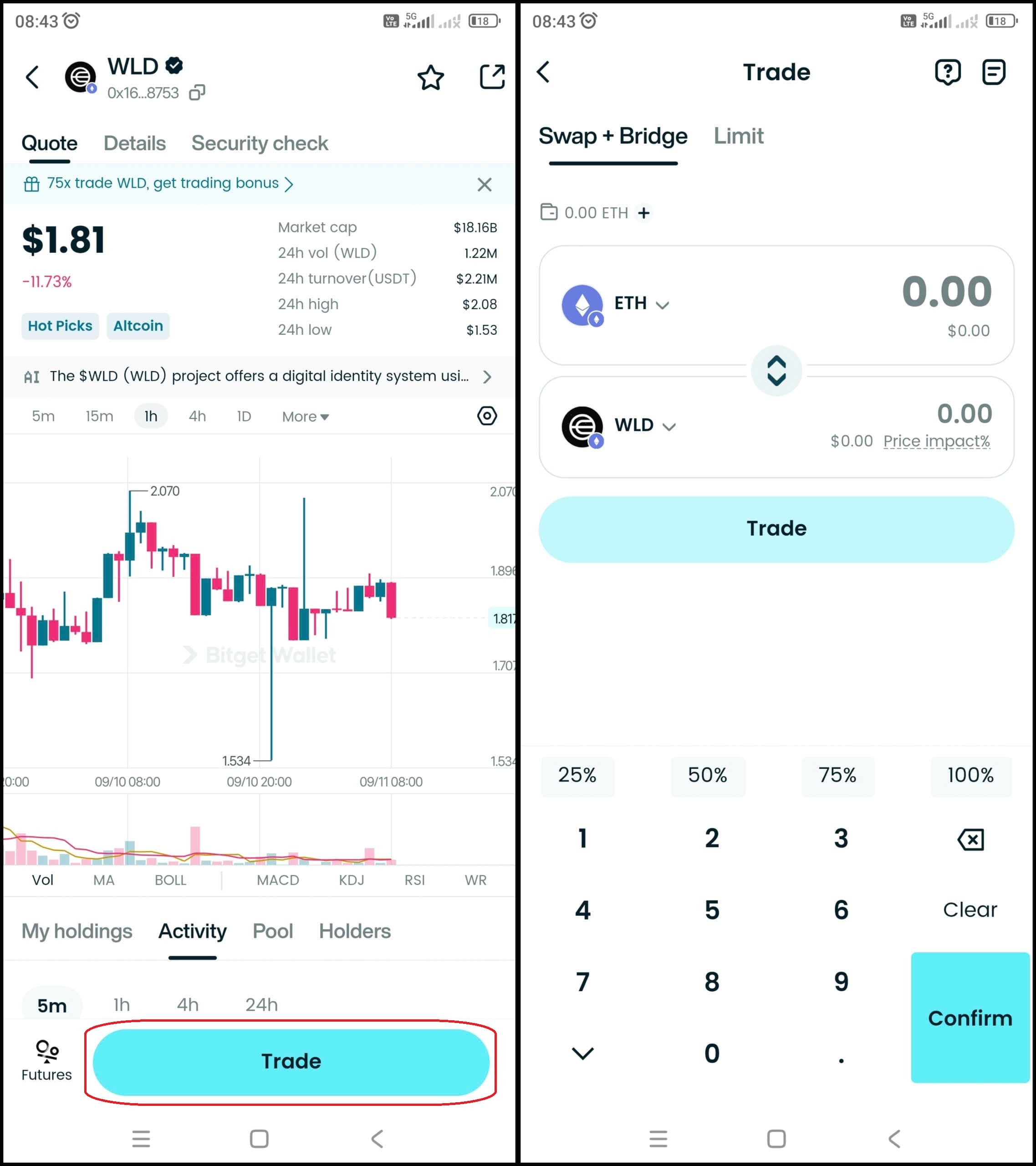The width and height of the screenshot is (1036, 1166).
Task: Add funds next to 0.00 ETH balance
Action: [644, 213]
